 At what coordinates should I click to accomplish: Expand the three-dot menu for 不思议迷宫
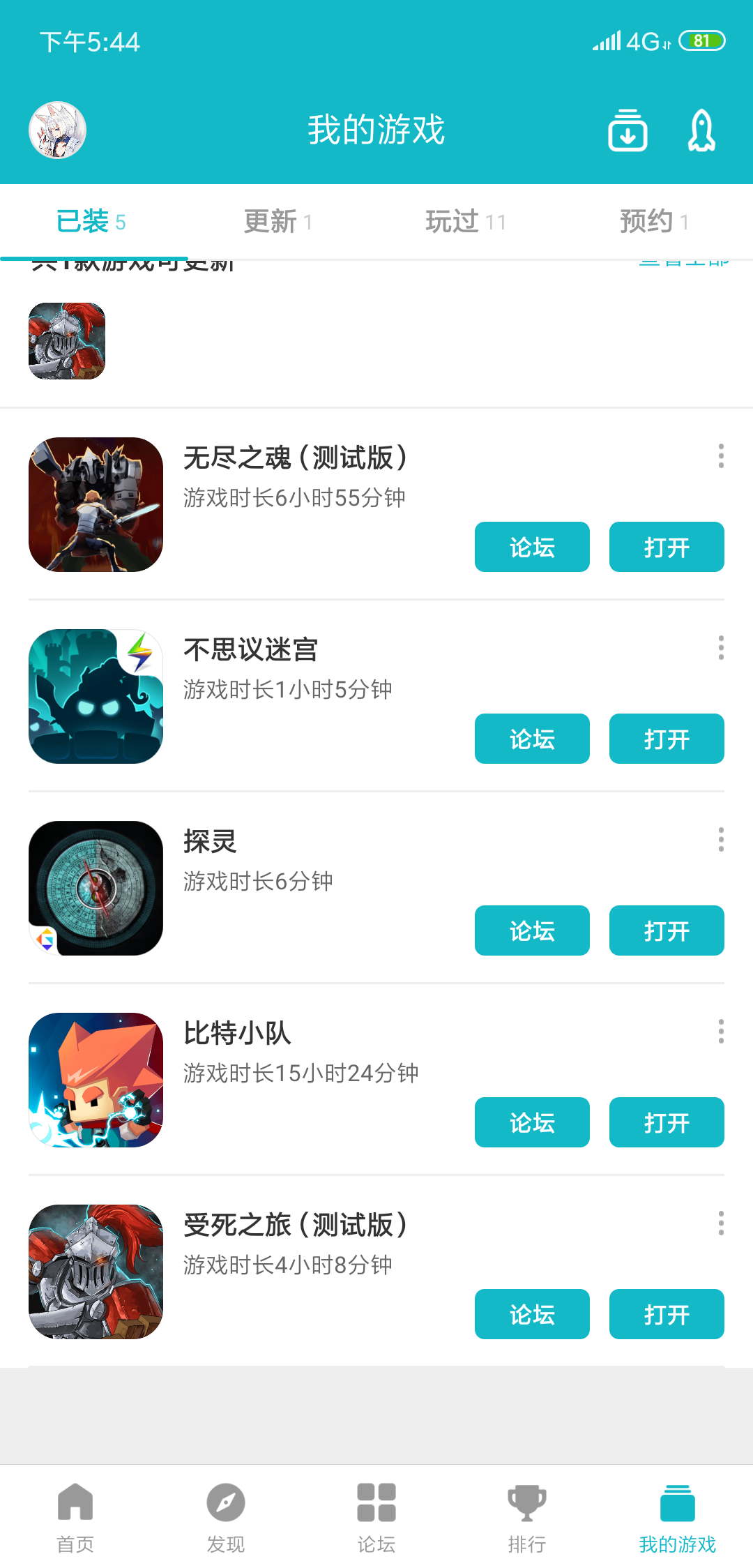tap(720, 648)
